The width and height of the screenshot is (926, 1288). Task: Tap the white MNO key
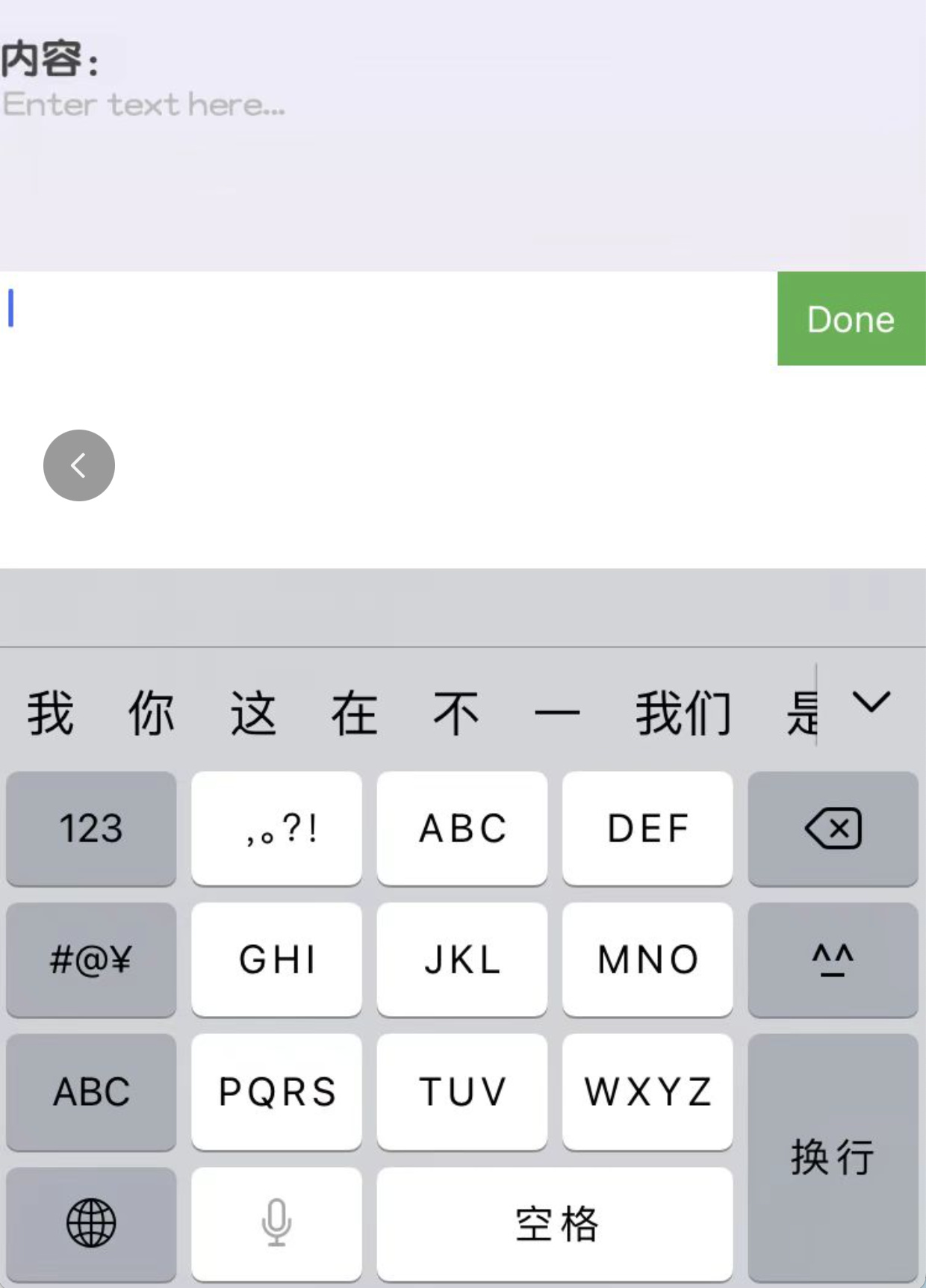tap(647, 960)
